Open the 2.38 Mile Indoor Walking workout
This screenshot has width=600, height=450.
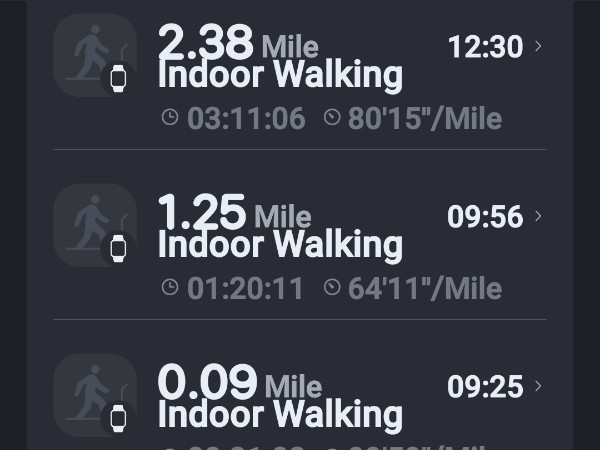(x=300, y=75)
